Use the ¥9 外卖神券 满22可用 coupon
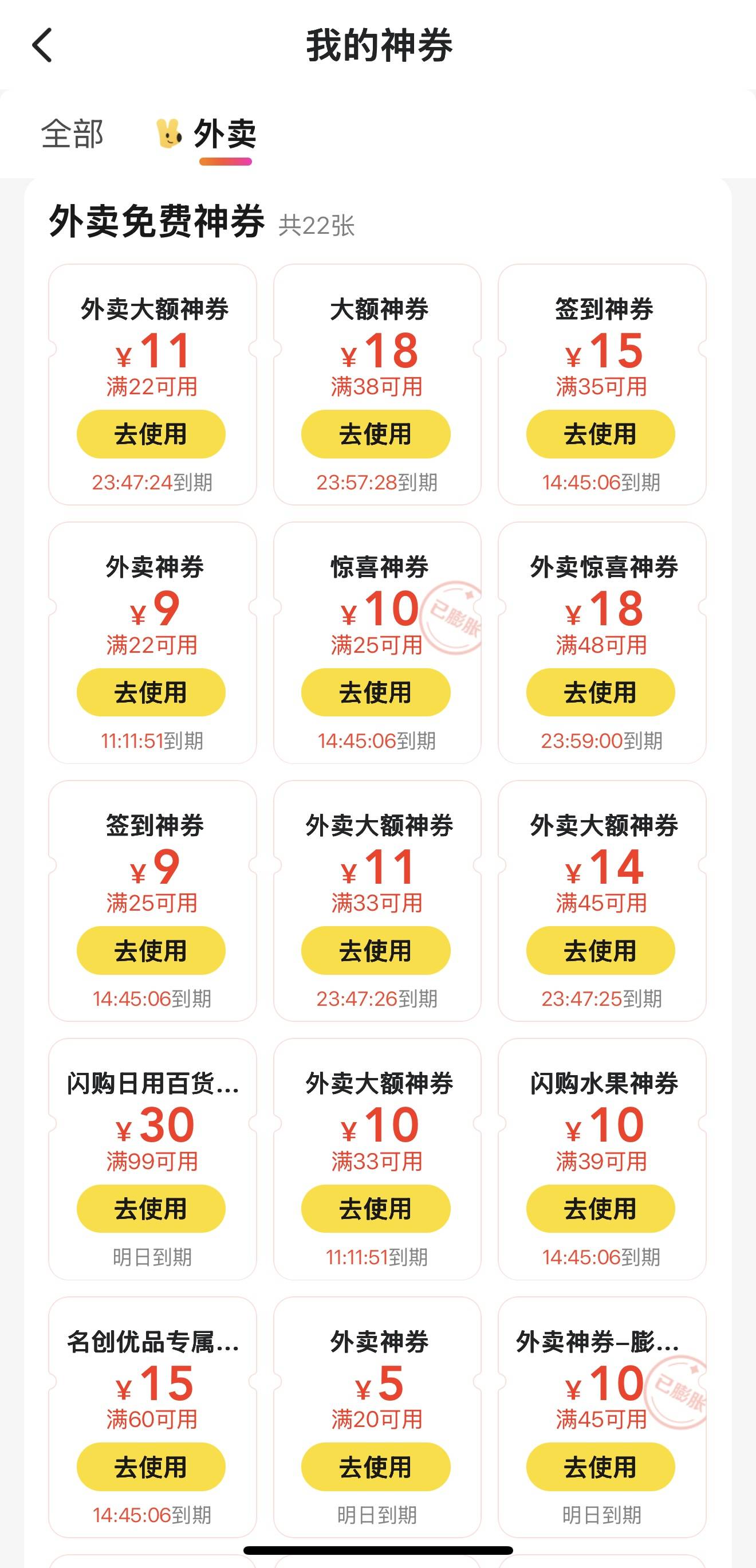Image resolution: width=756 pixels, height=1568 pixels. pos(151,692)
